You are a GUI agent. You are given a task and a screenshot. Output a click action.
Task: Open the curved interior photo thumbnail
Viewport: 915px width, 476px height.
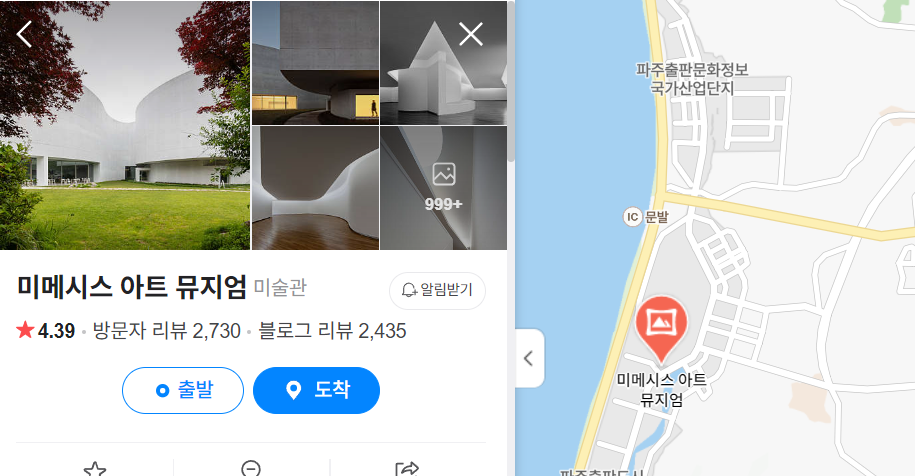(x=315, y=188)
